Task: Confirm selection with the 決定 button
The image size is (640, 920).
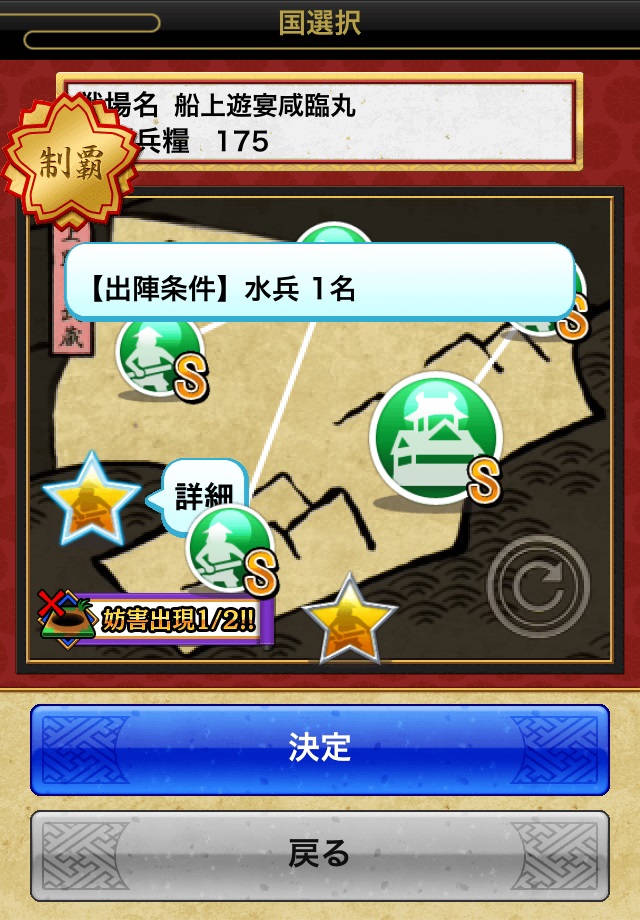Action: pos(320,748)
